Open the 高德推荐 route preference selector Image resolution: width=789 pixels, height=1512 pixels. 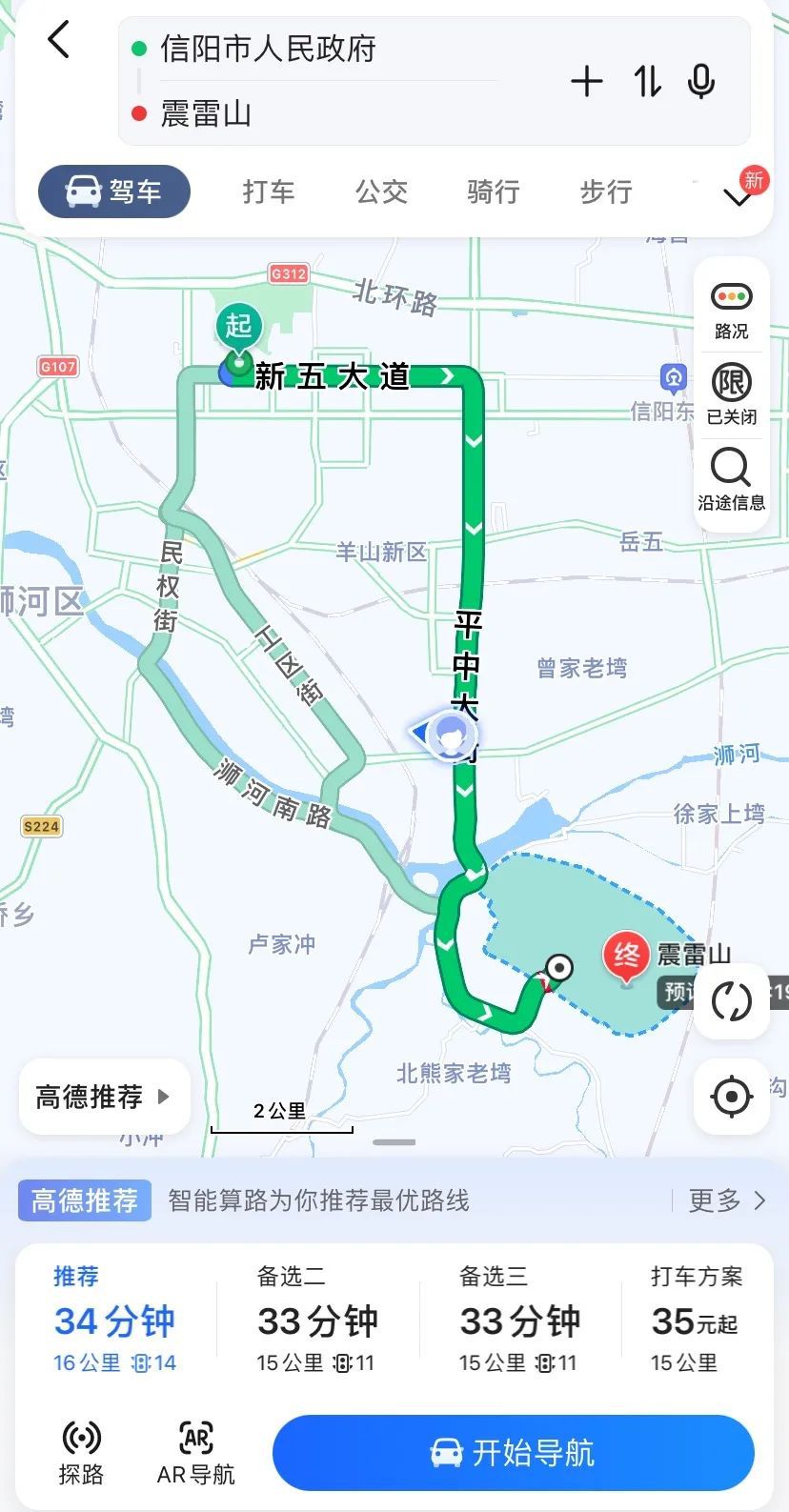[x=103, y=1097]
